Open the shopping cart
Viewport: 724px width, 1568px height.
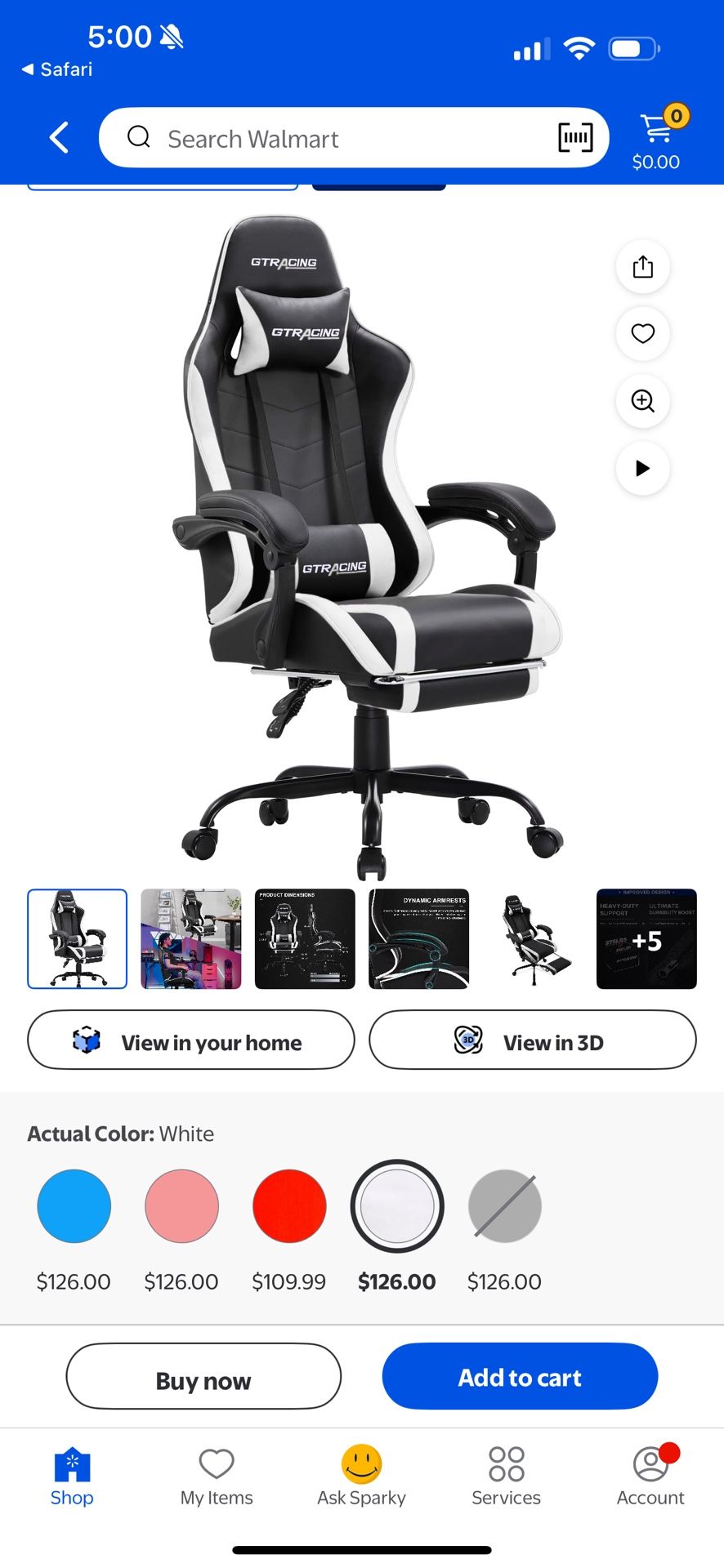pos(656,138)
